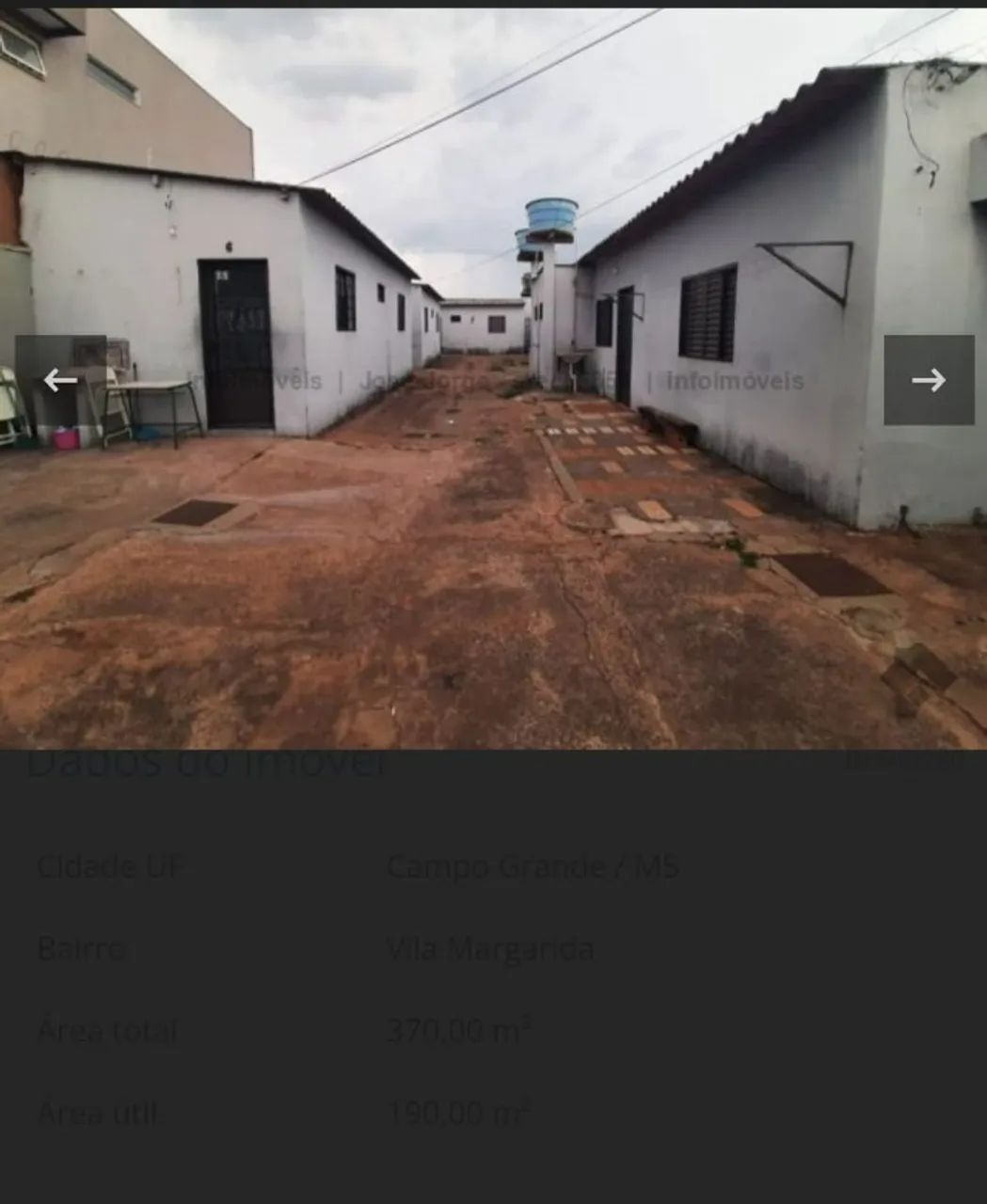Click the infoimóveis branding on the photo
Screen dimensions: 987x1204
pos(733,381)
